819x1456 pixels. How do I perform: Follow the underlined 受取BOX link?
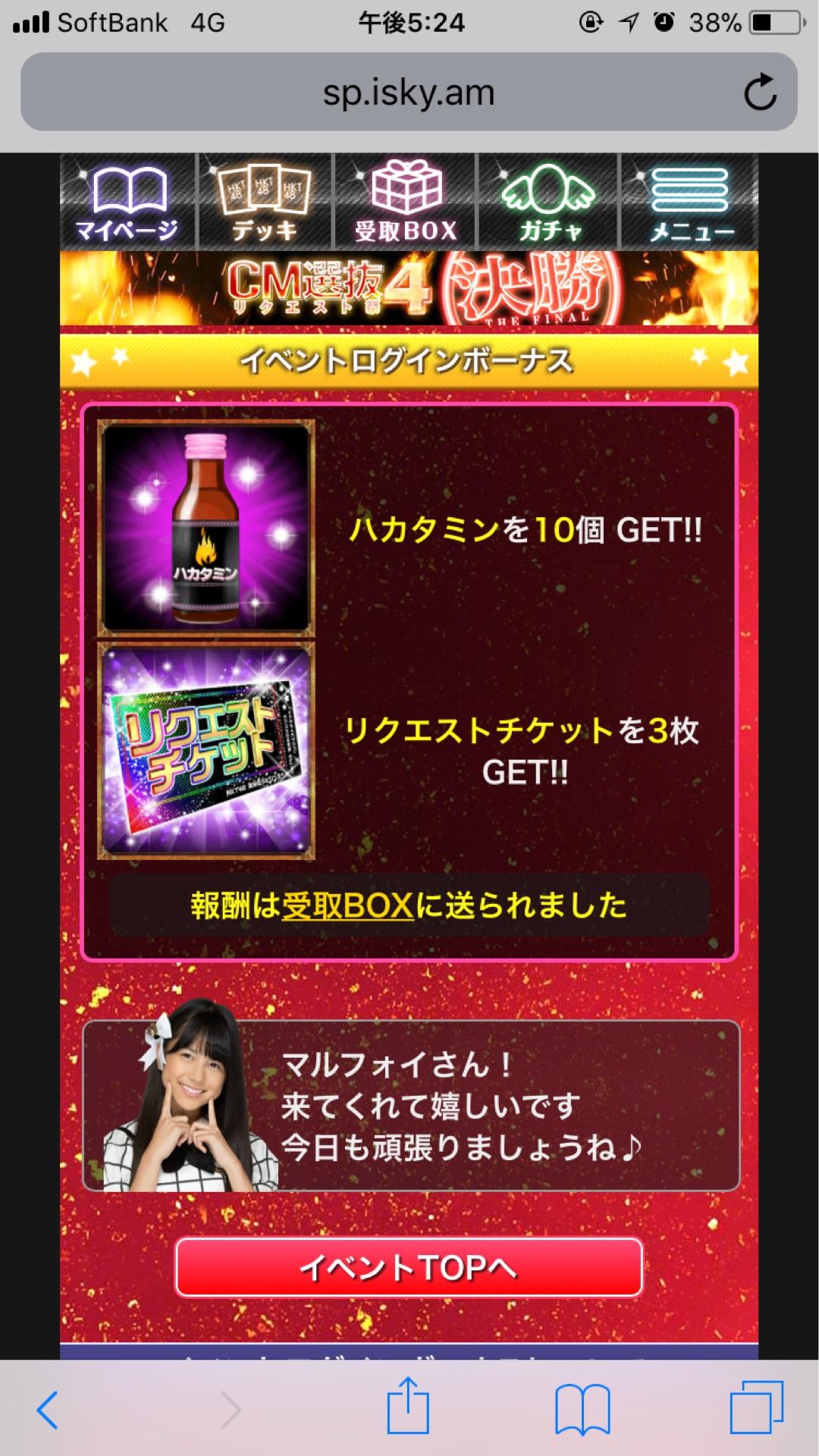(x=347, y=905)
